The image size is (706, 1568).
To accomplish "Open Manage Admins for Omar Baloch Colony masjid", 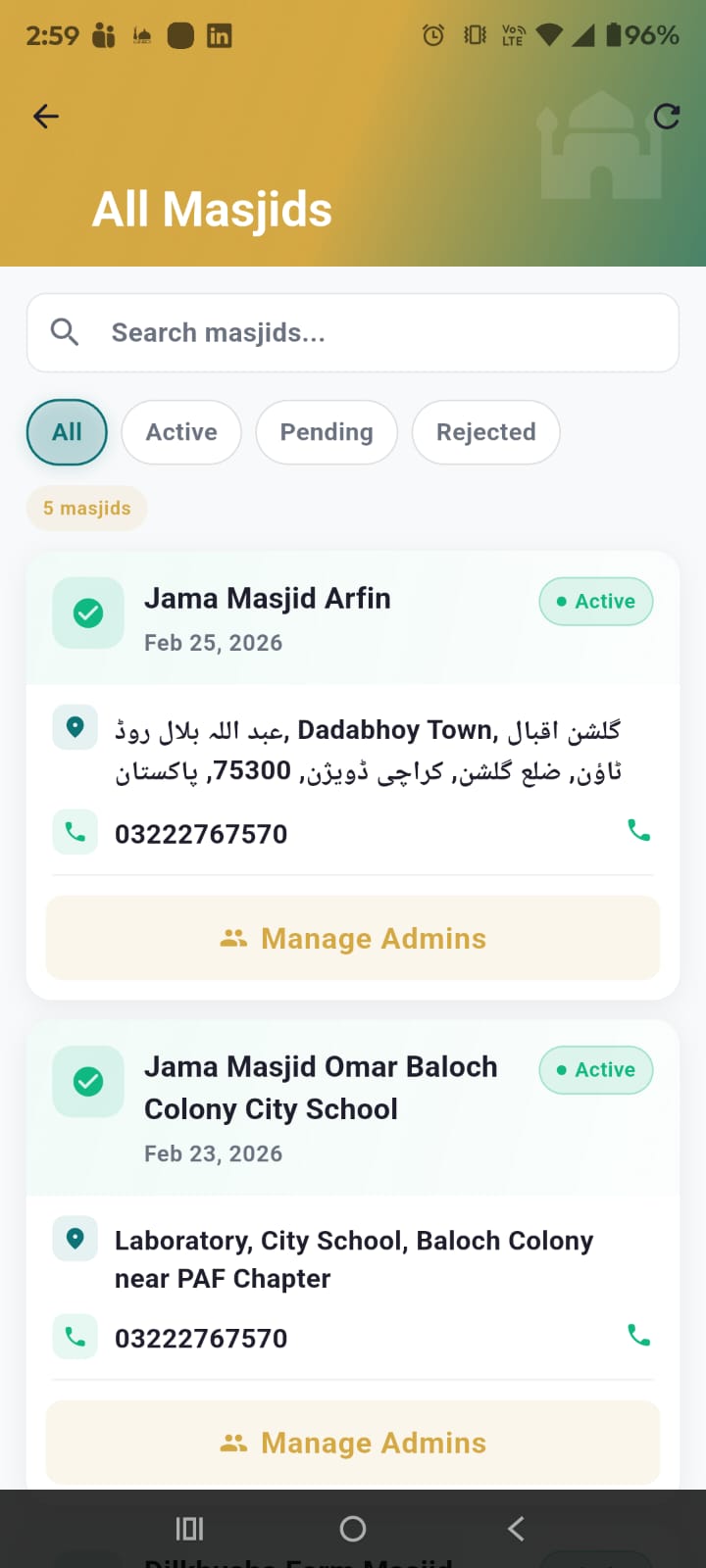I will coord(353,1442).
